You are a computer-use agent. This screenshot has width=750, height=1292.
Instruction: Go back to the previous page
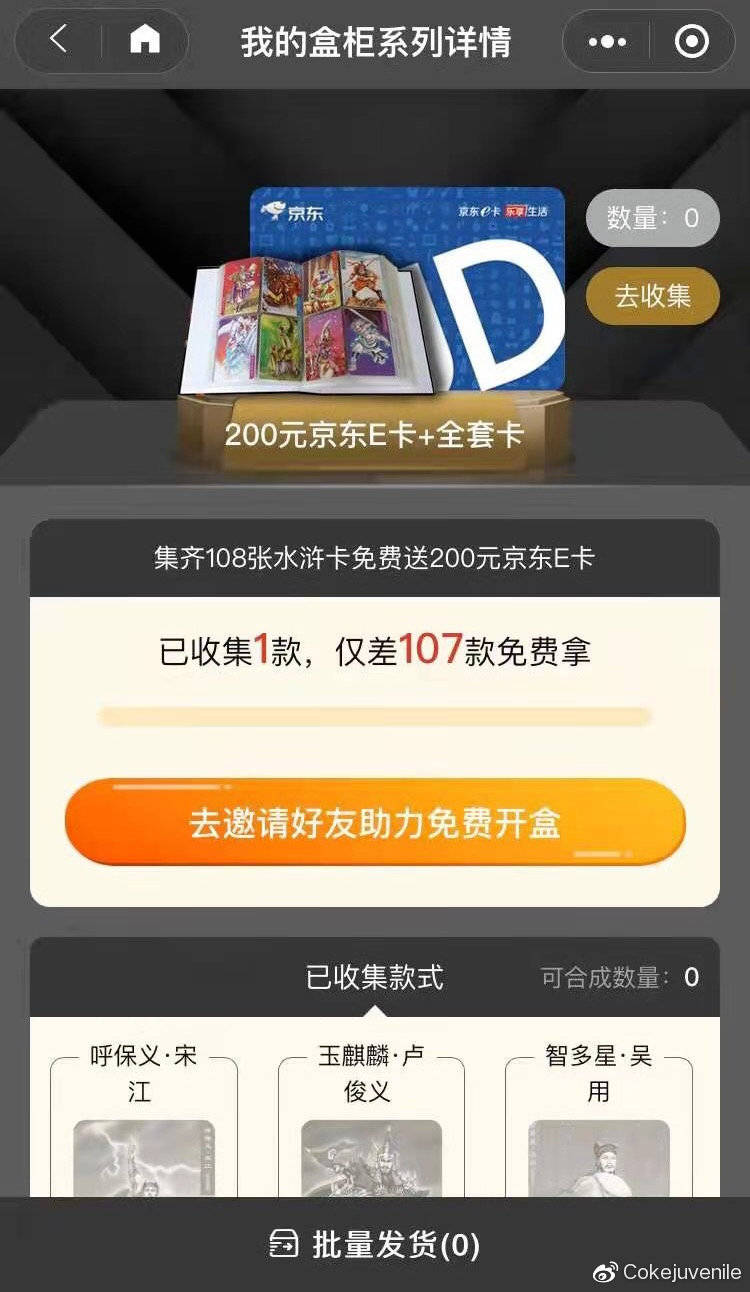pyautogui.click(x=58, y=41)
